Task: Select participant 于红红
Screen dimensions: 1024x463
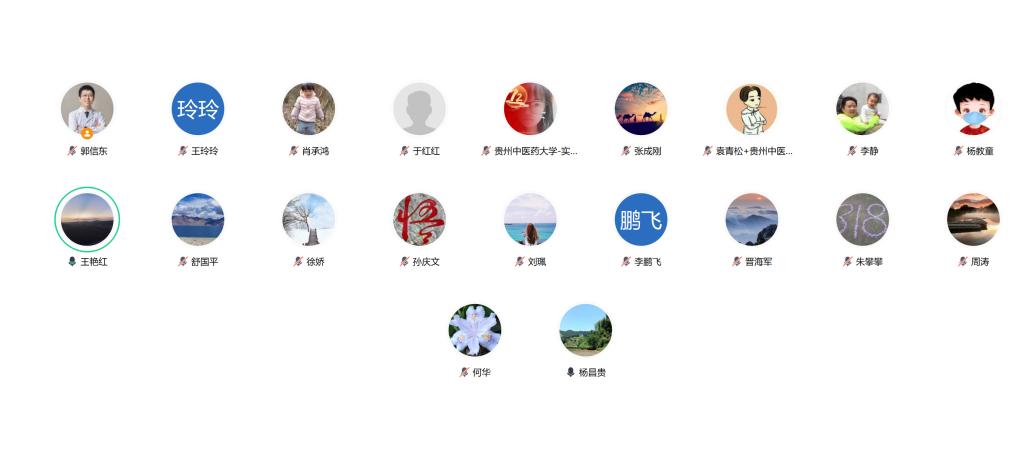Action: (419, 108)
